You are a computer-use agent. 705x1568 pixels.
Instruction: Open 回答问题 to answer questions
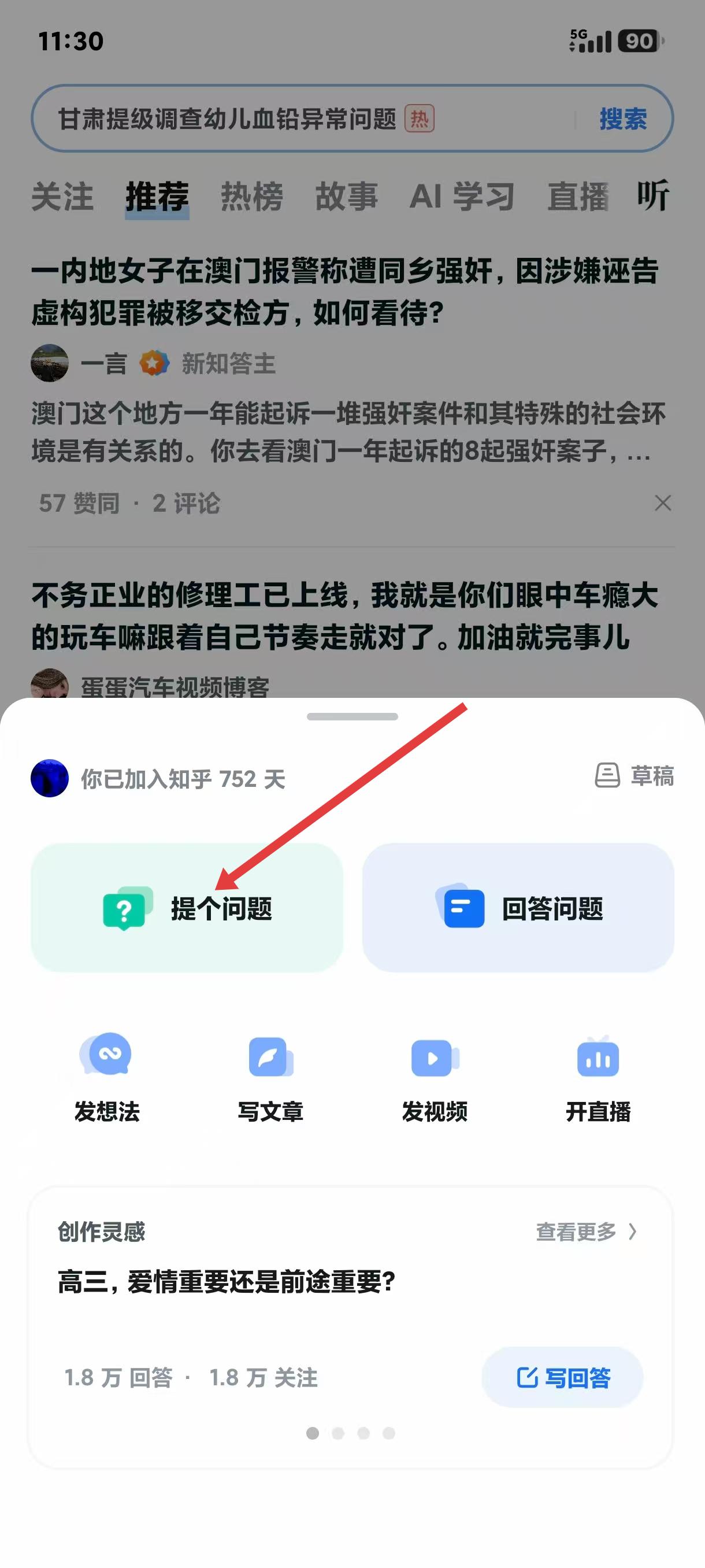click(x=518, y=908)
